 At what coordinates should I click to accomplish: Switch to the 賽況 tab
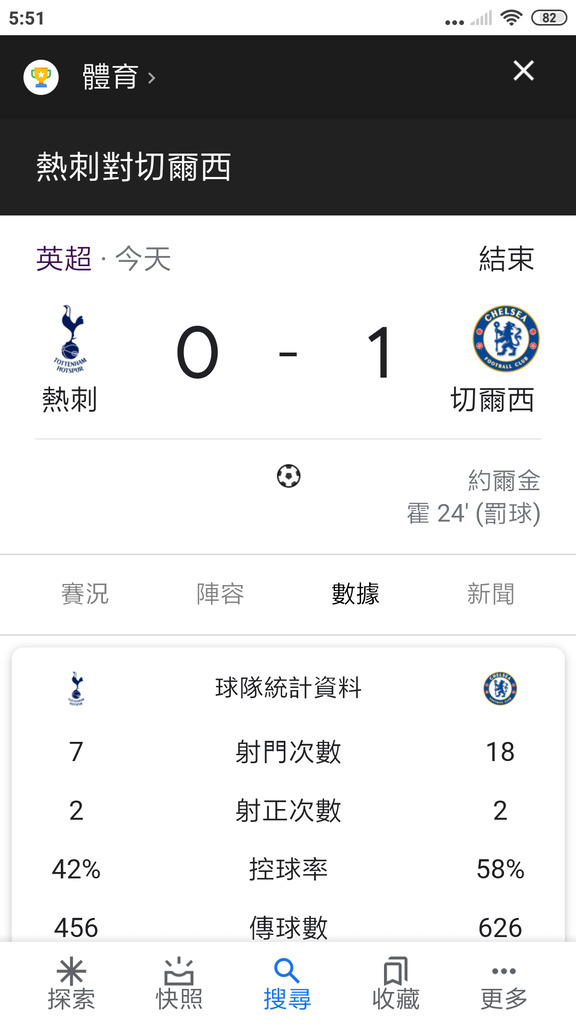pos(85,594)
